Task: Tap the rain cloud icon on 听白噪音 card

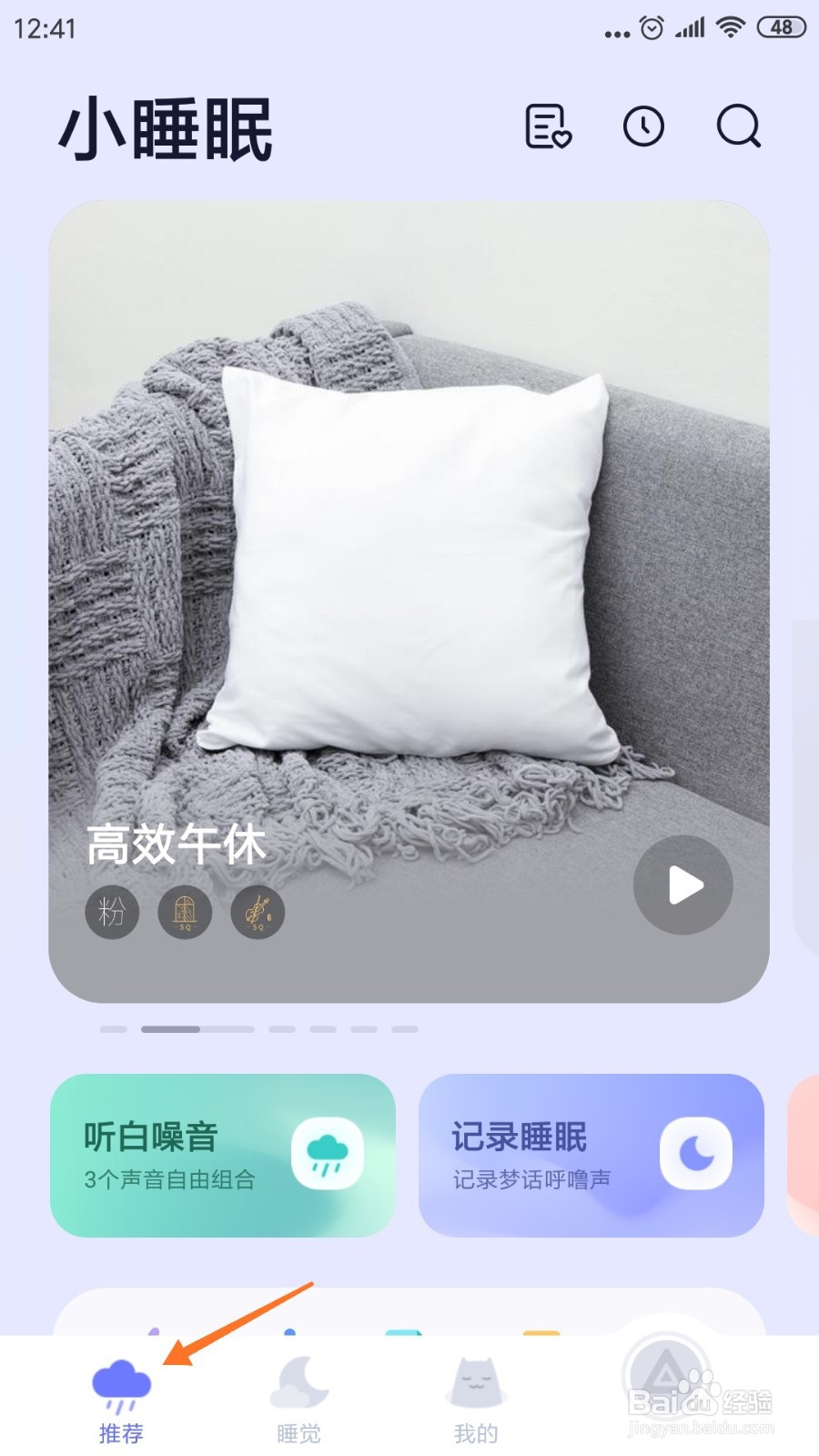Action: click(x=329, y=1153)
